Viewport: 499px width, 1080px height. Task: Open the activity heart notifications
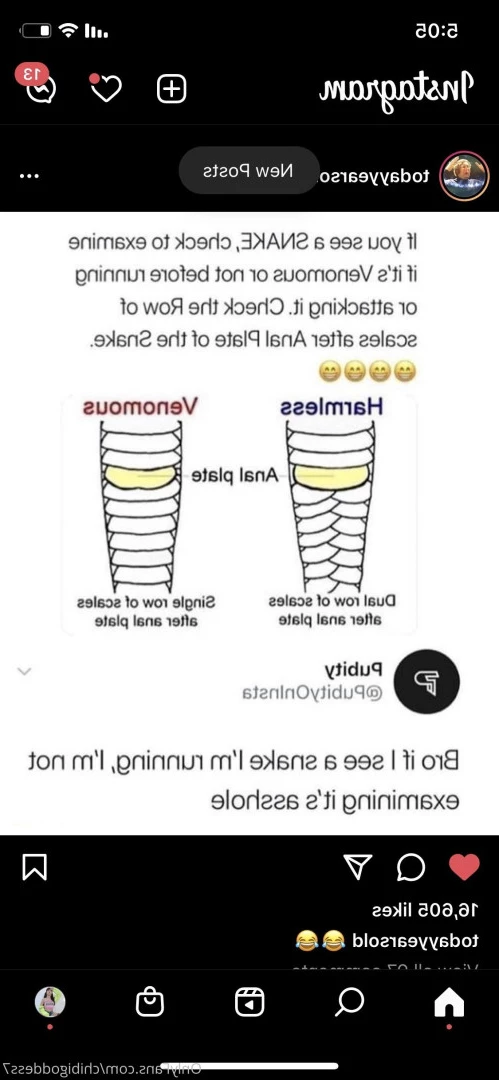[x=106, y=87]
